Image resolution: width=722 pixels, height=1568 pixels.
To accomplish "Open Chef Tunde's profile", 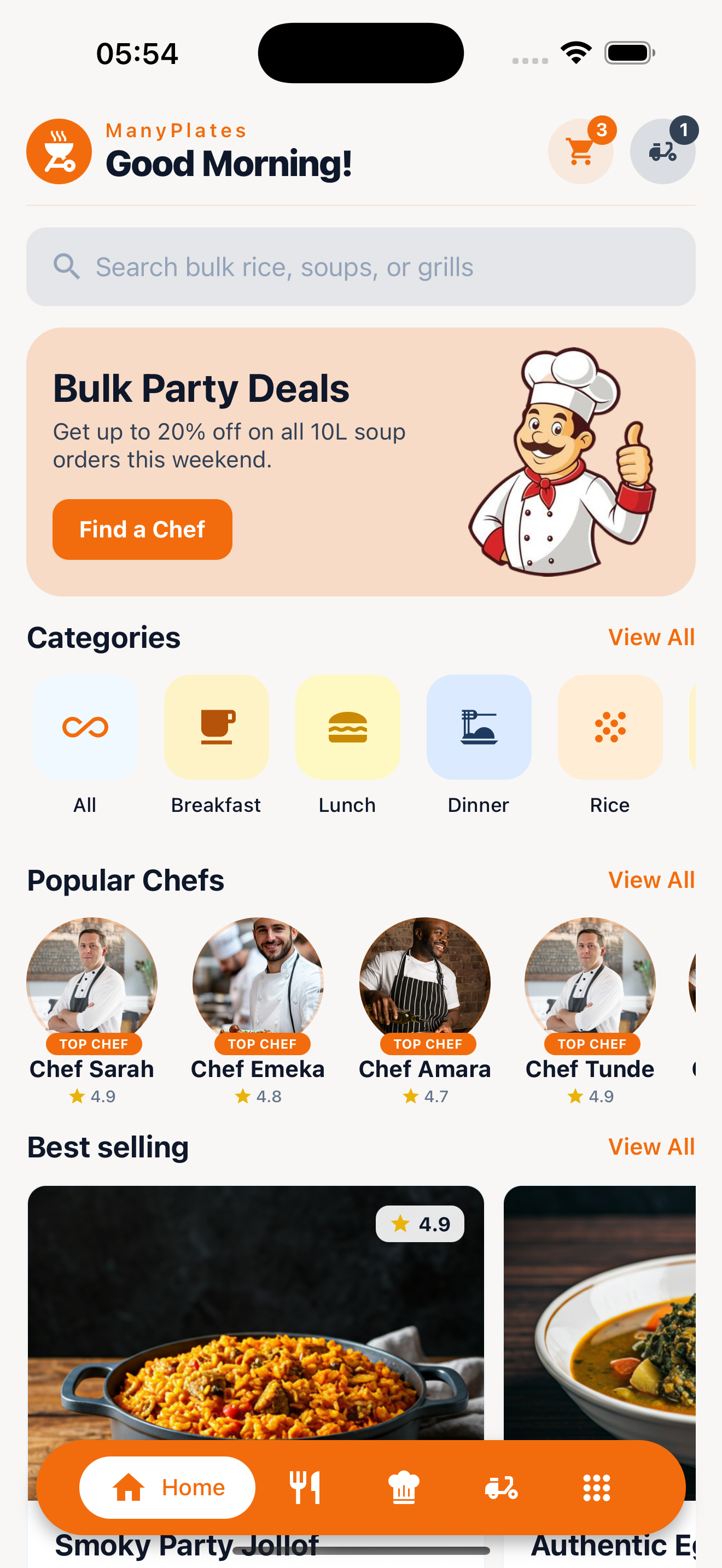I will pyautogui.click(x=590, y=981).
